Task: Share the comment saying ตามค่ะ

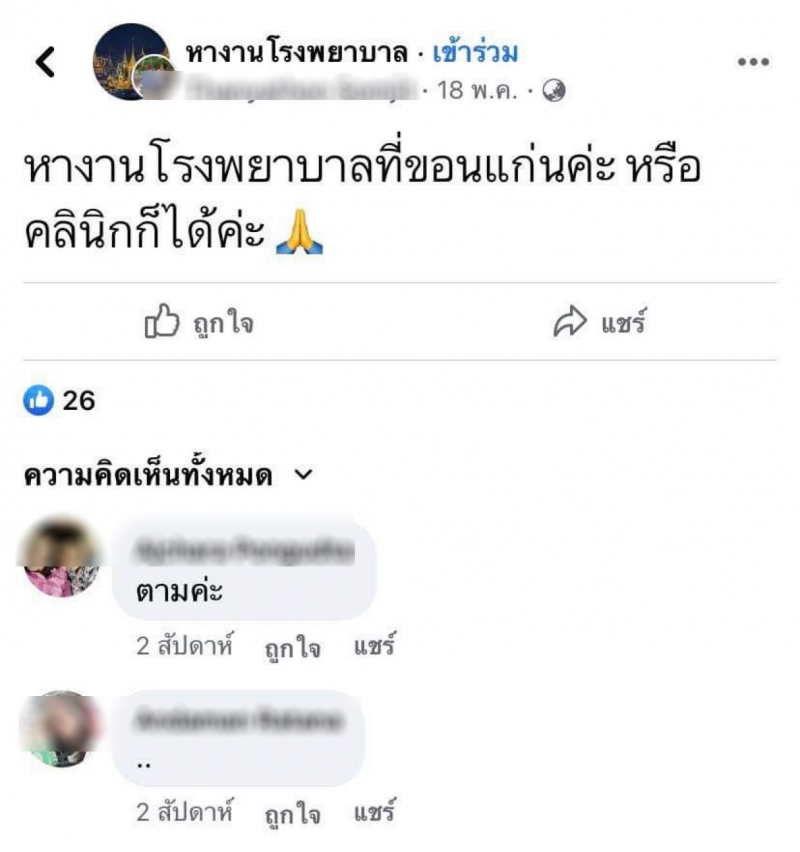Action: pos(375,646)
